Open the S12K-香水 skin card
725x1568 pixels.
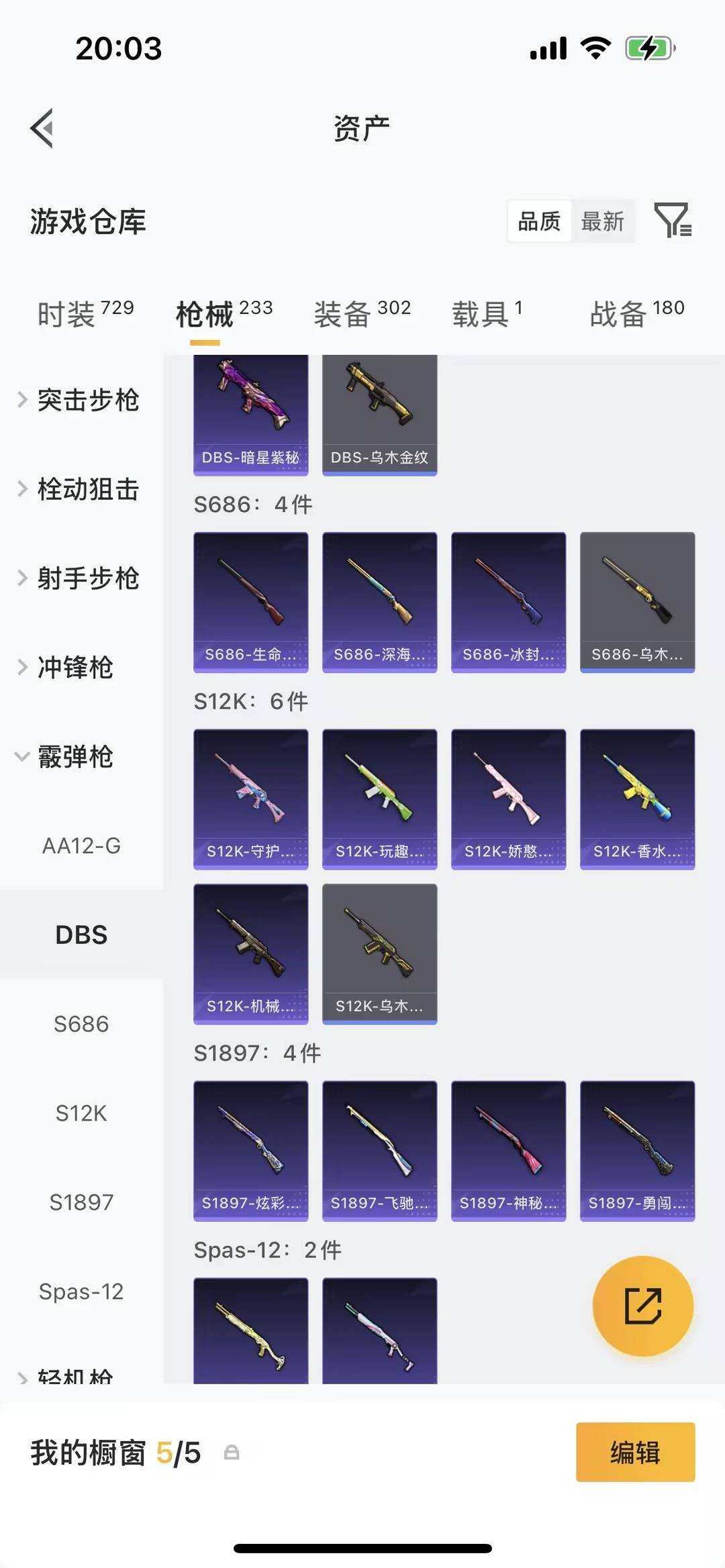click(x=636, y=796)
